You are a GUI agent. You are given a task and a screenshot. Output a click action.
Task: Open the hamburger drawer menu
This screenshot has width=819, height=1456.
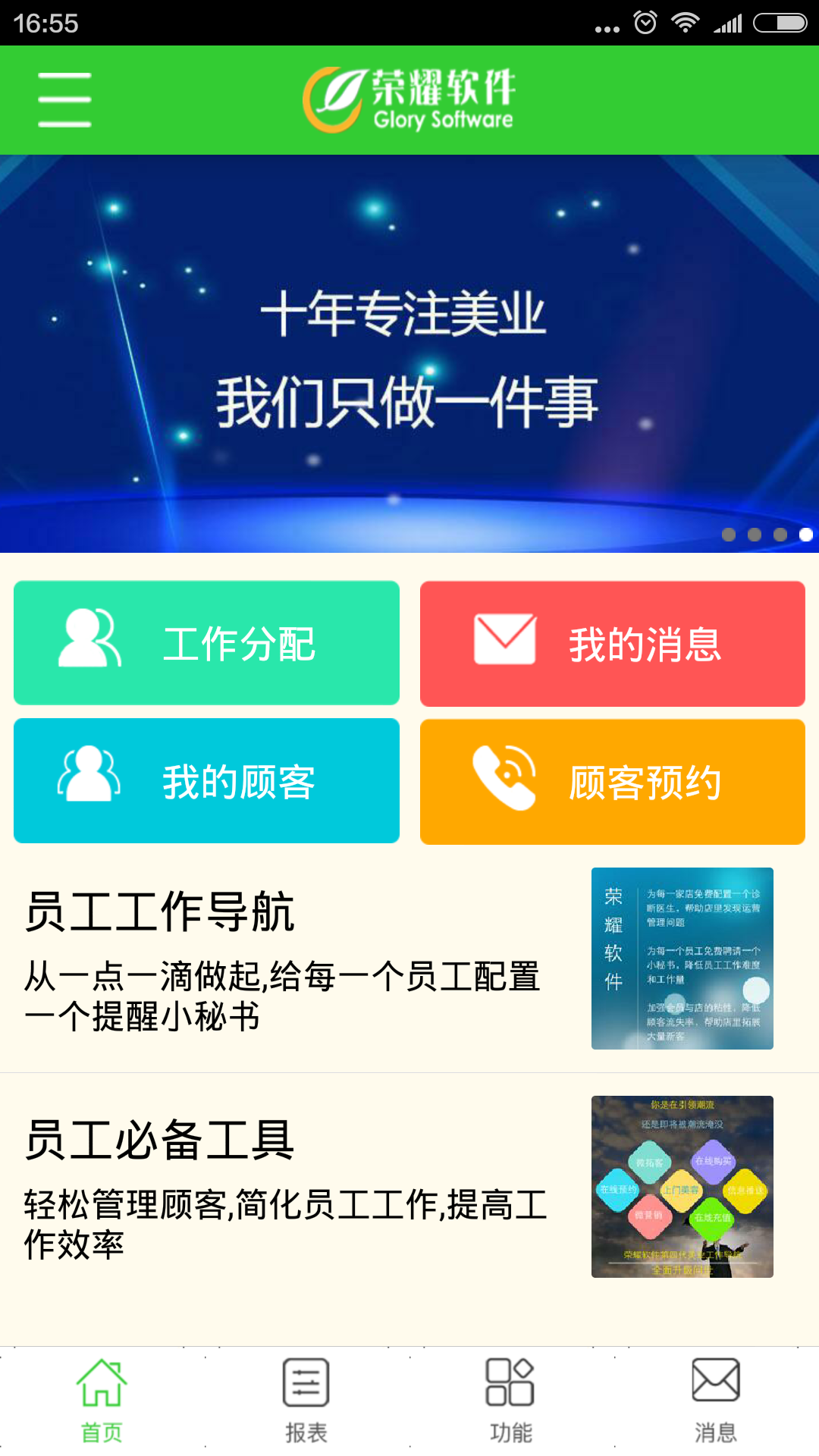(x=64, y=100)
